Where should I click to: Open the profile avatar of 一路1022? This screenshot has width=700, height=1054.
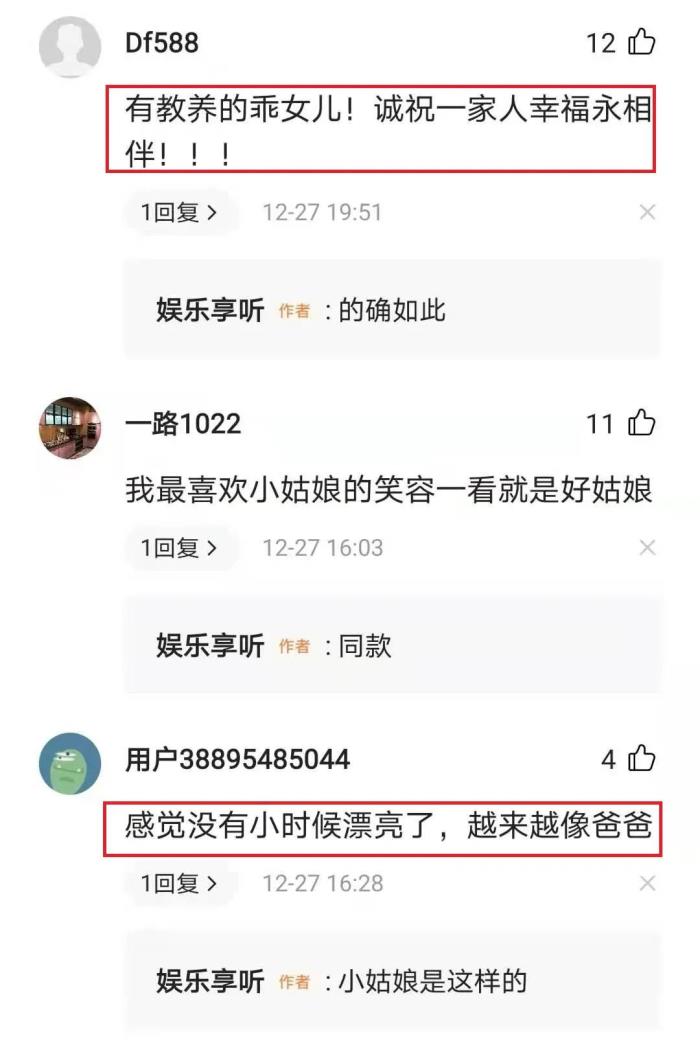coord(69,427)
